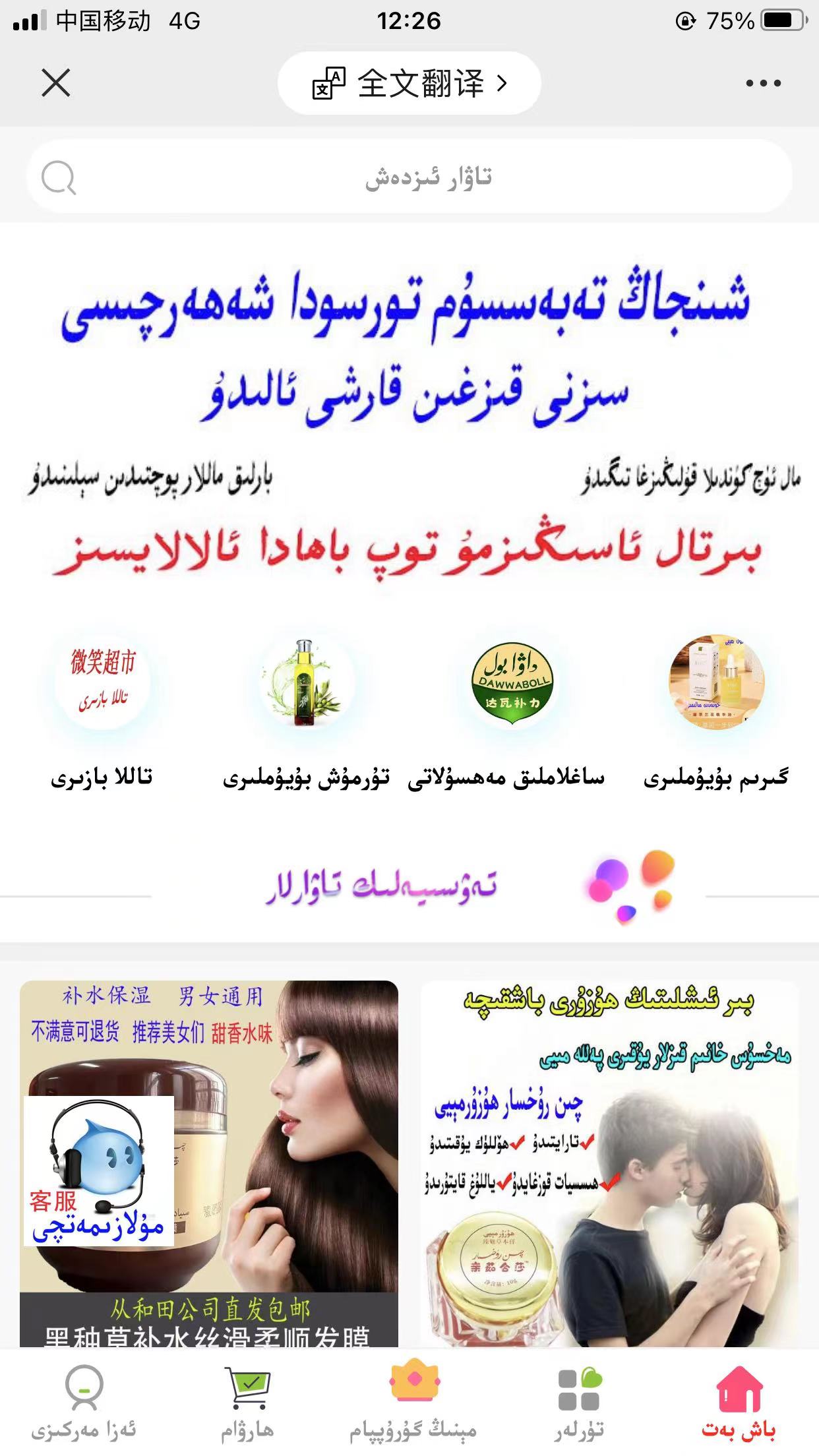Open the گىرىم بۇيۇملىرى cosmetics category
Screen dimensions: 819x1456
pos(716,712)
